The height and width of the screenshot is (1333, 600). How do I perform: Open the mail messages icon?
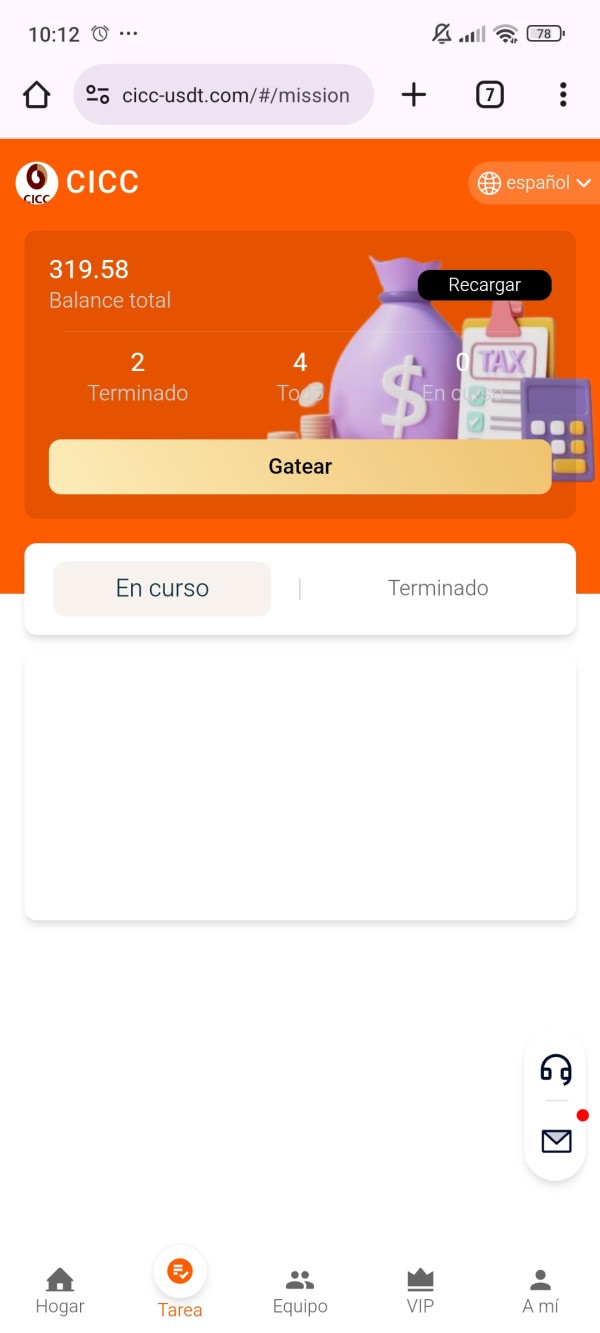pyautogui.click(x=556, y=1140)
